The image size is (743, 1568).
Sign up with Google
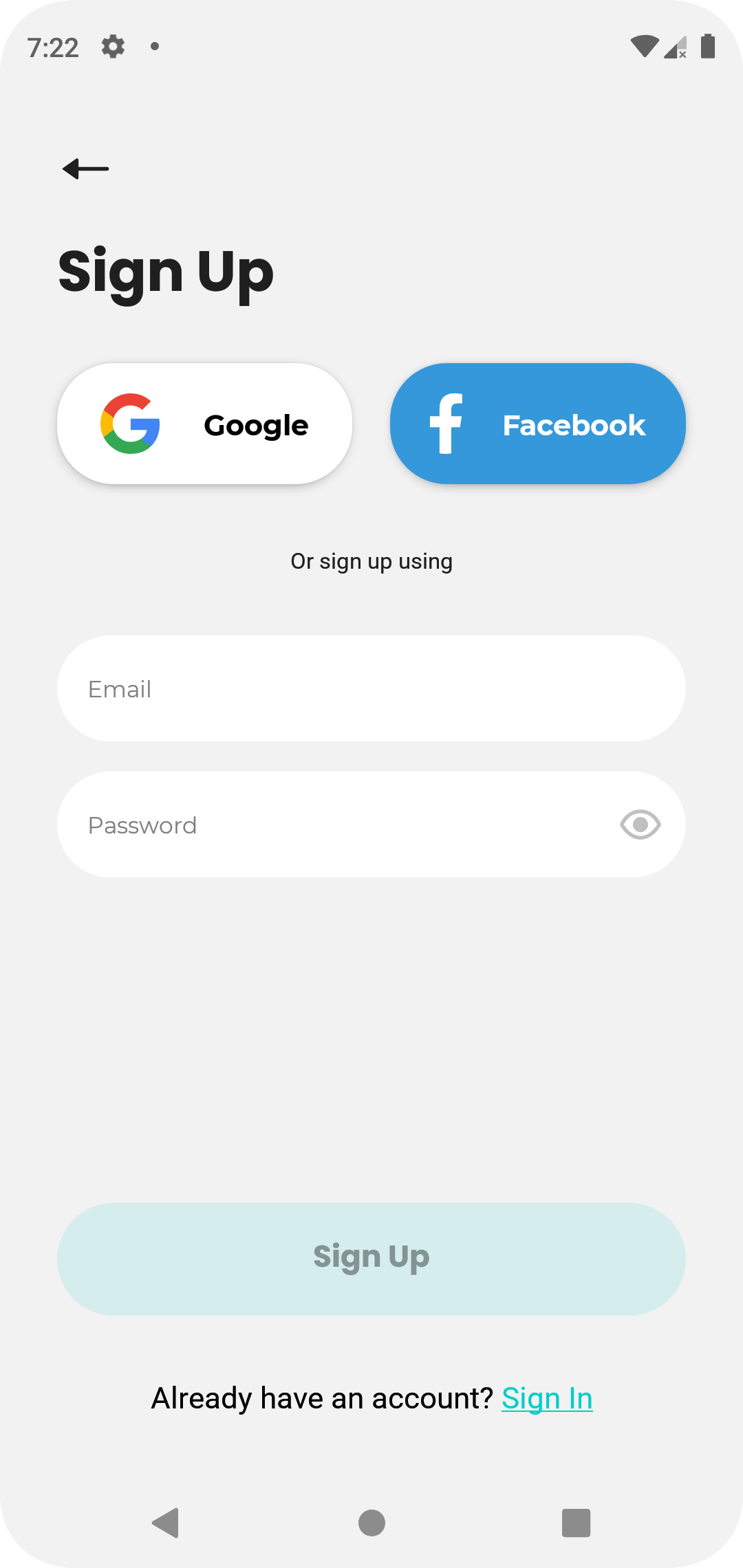tap(204, 424)
